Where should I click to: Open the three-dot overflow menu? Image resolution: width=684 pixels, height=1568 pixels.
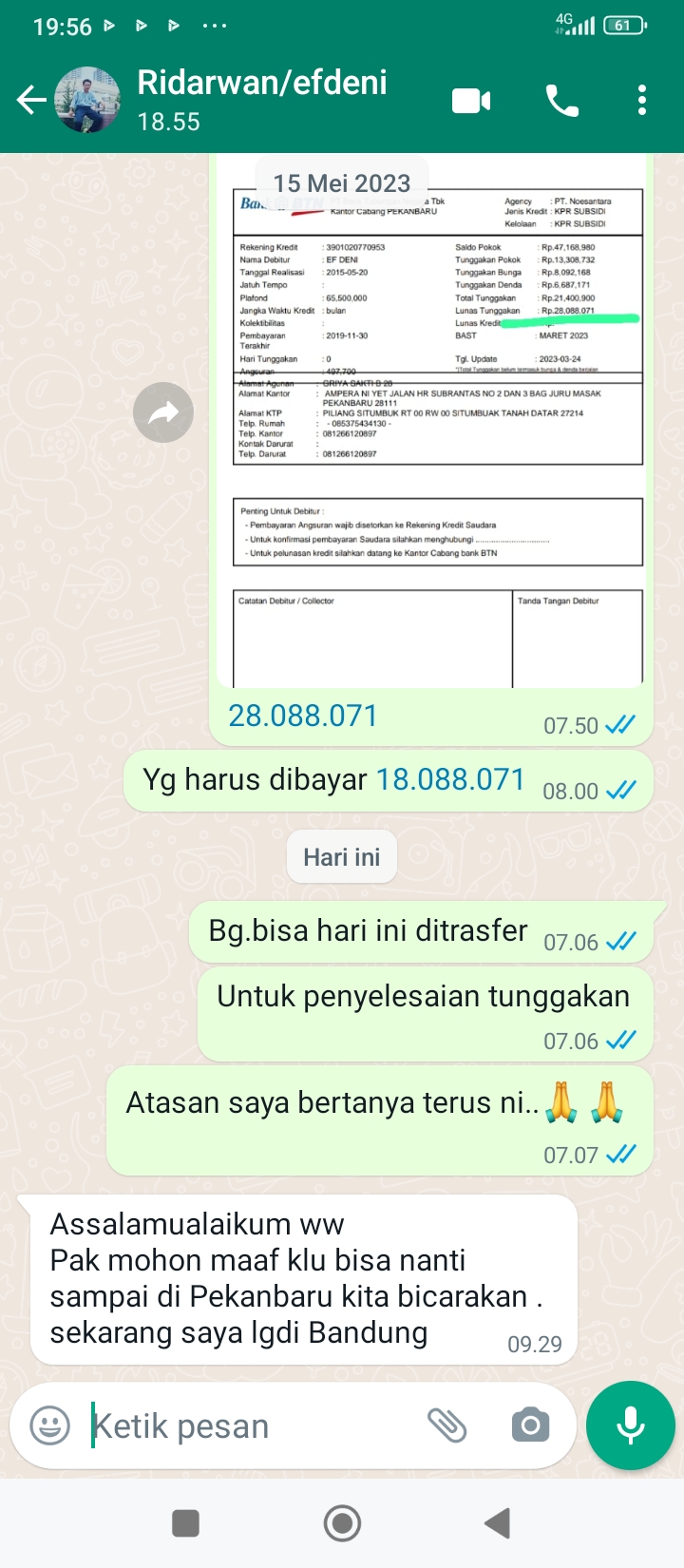click(642, 100)
